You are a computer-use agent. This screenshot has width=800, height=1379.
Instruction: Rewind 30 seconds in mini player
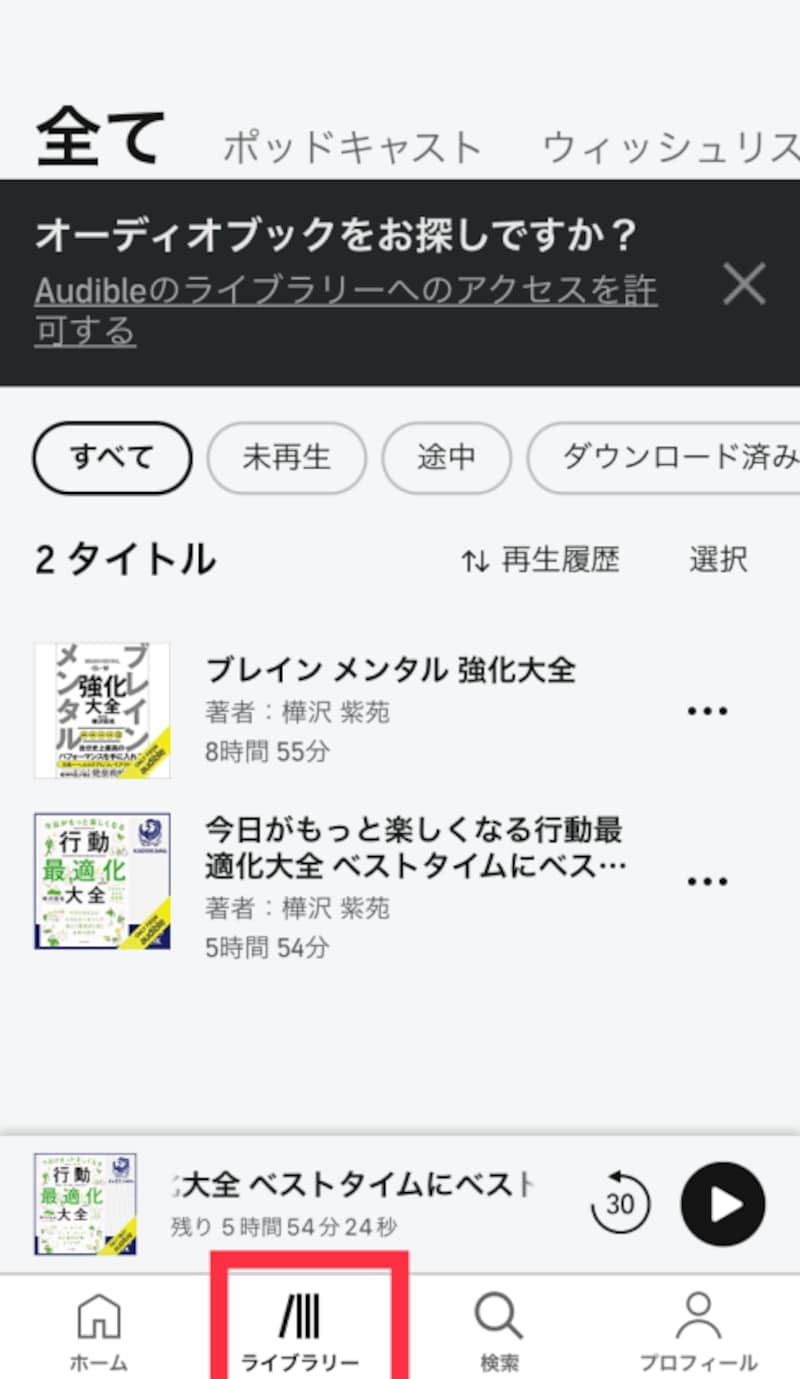click(620, 1204)
